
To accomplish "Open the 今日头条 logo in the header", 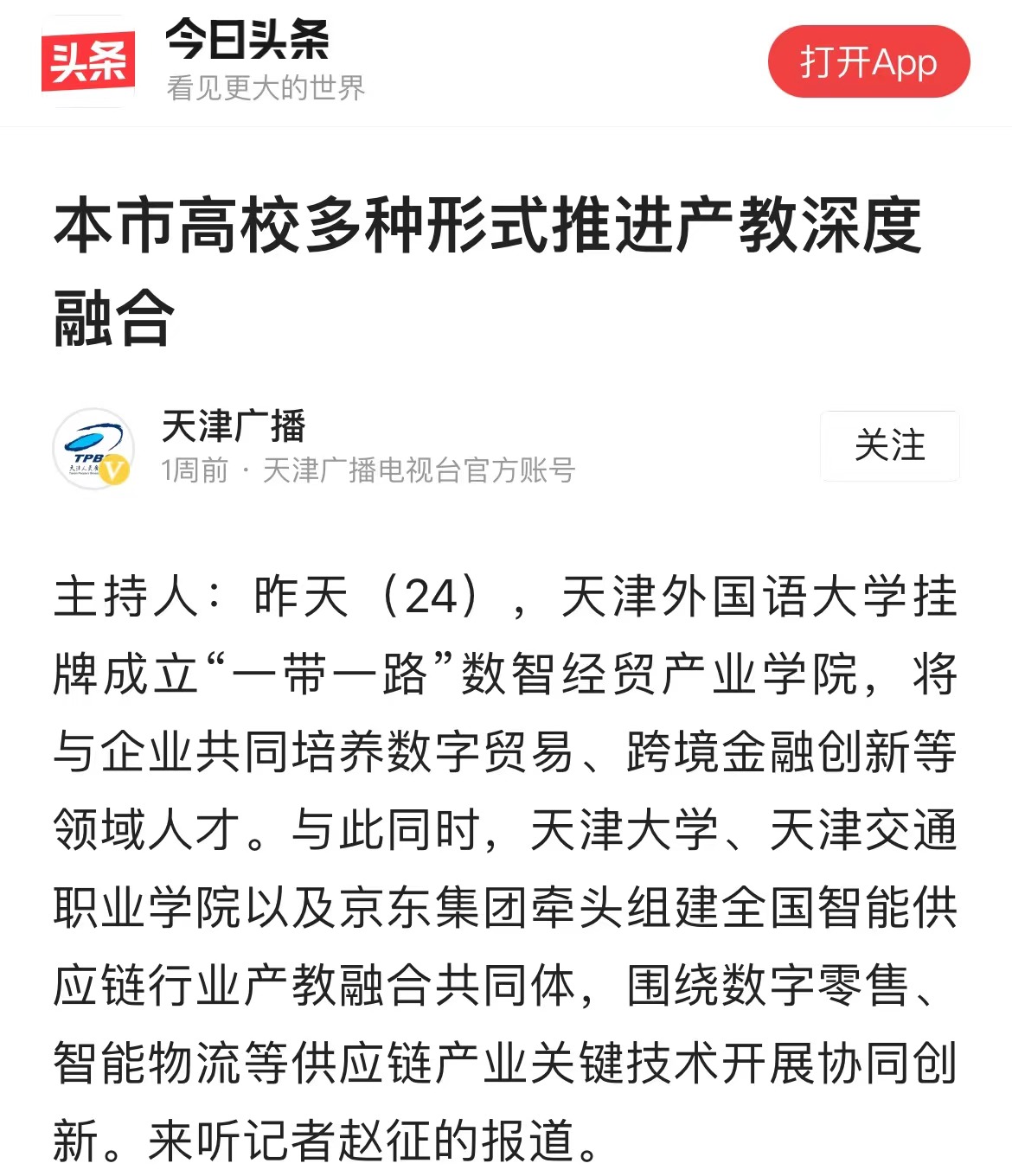I will [88, 62].
